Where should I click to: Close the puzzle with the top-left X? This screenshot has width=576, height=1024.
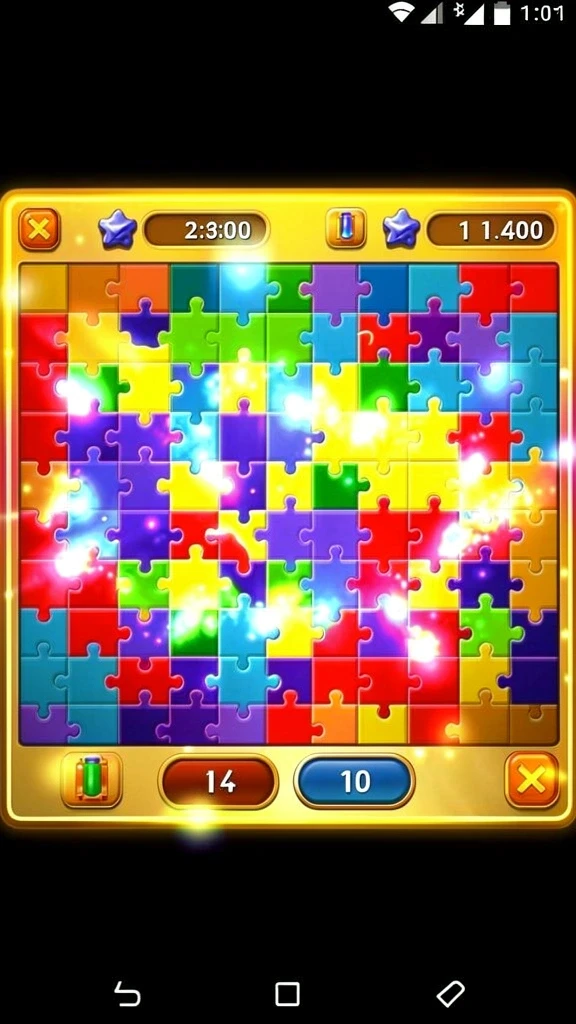click(39, 229)
